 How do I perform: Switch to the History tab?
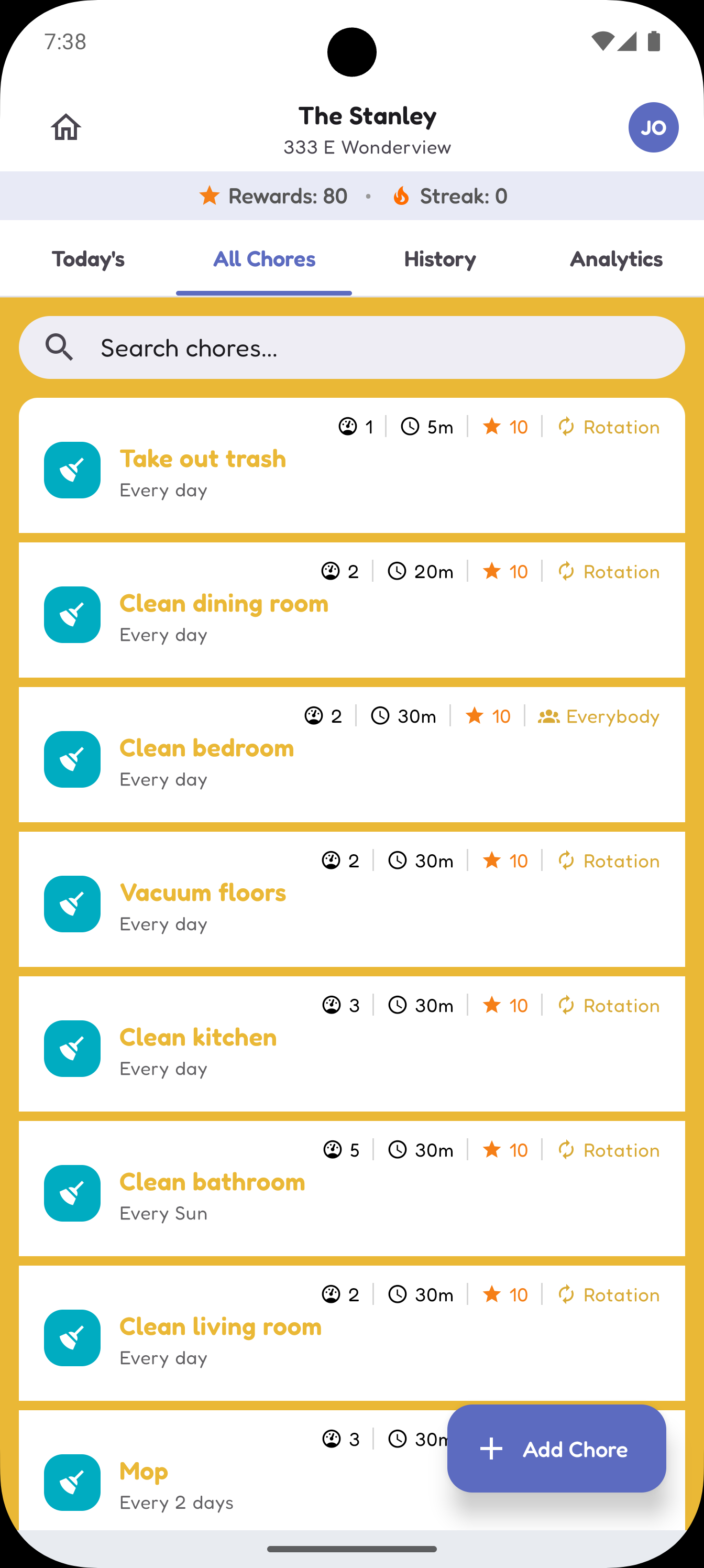coord(440,259)
